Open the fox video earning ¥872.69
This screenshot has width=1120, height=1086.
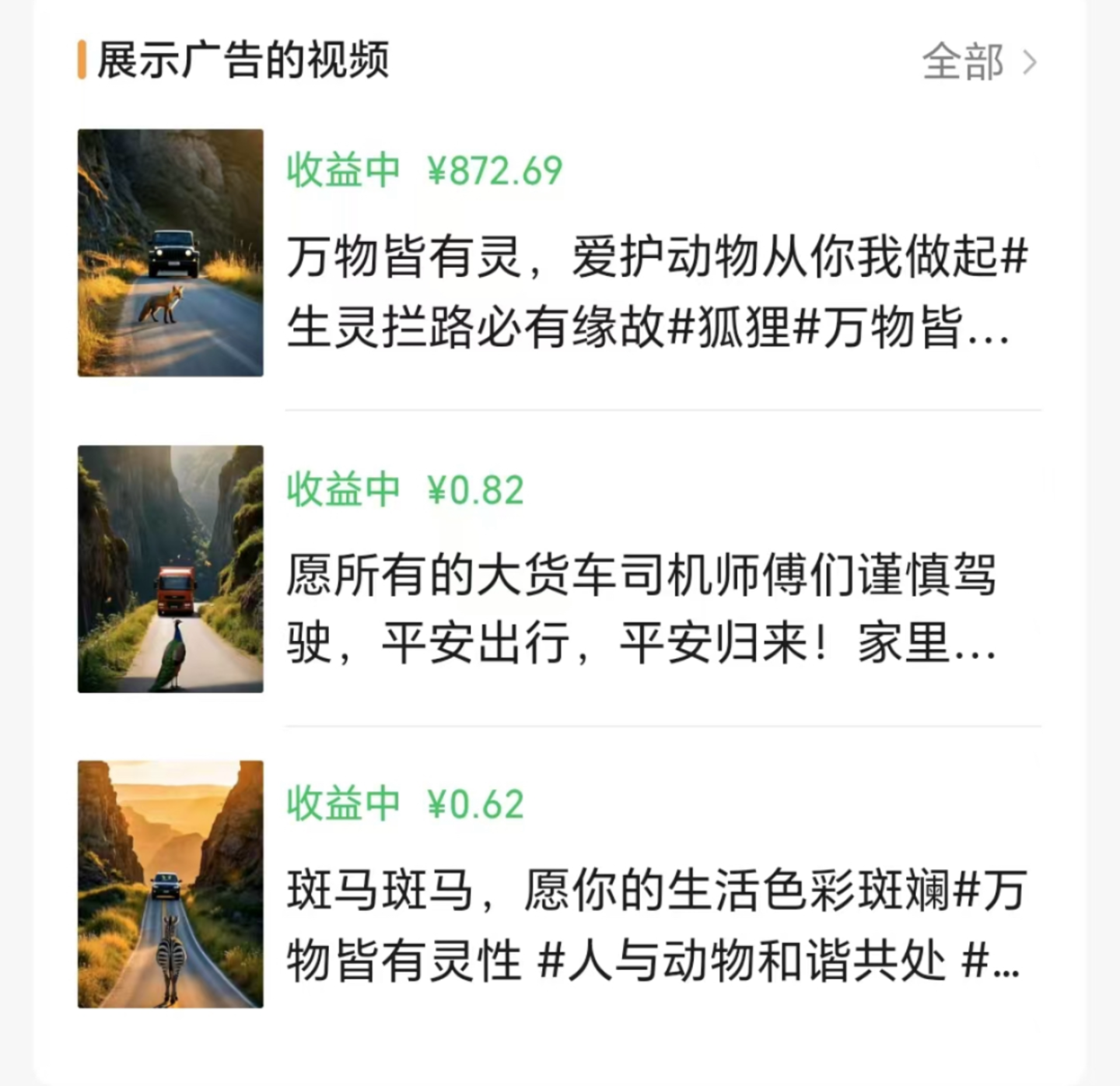[x=170, y=253]
